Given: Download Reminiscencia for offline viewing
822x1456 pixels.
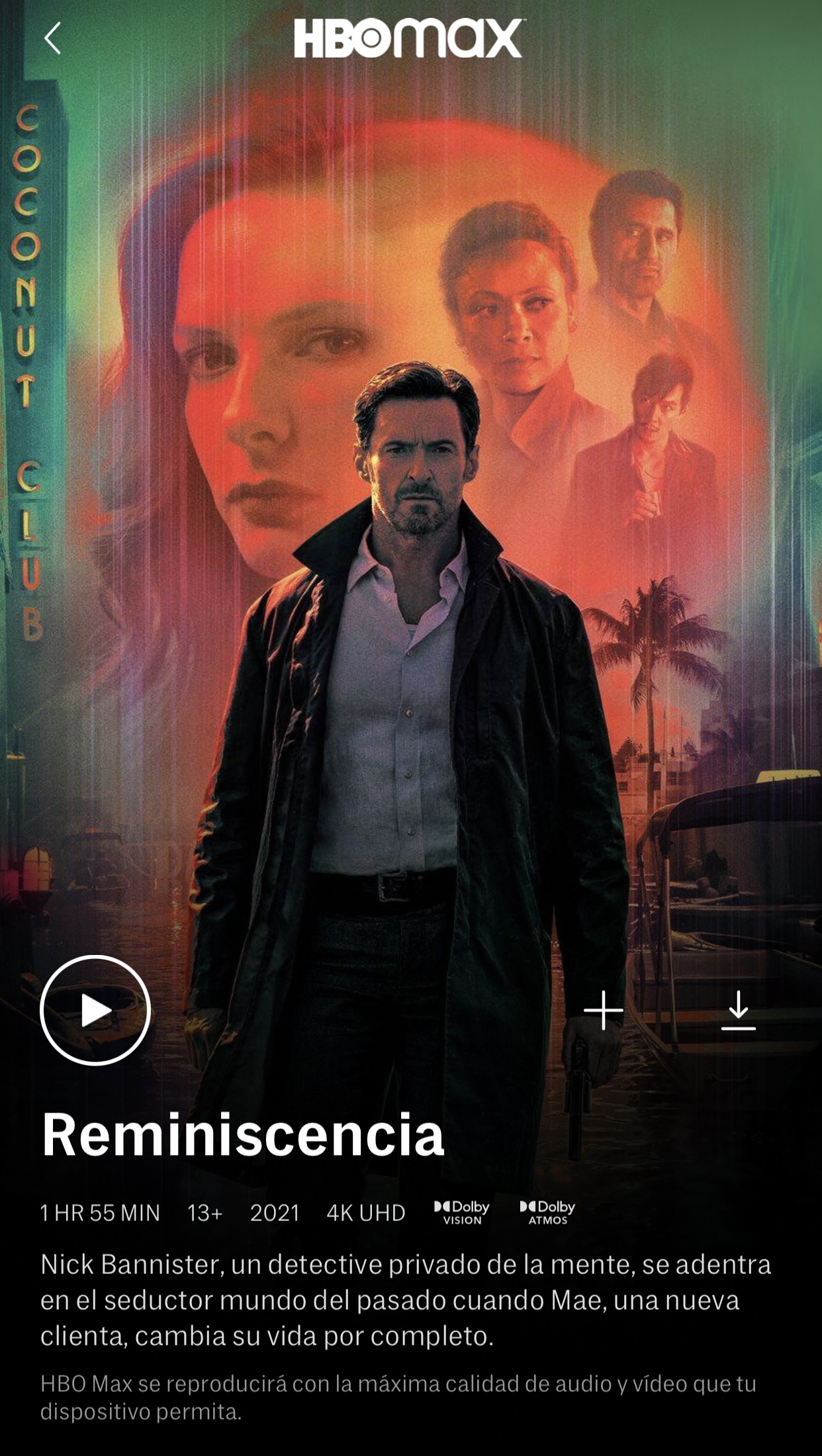Looking at the screenshot, I should (x=738, y=1011).
